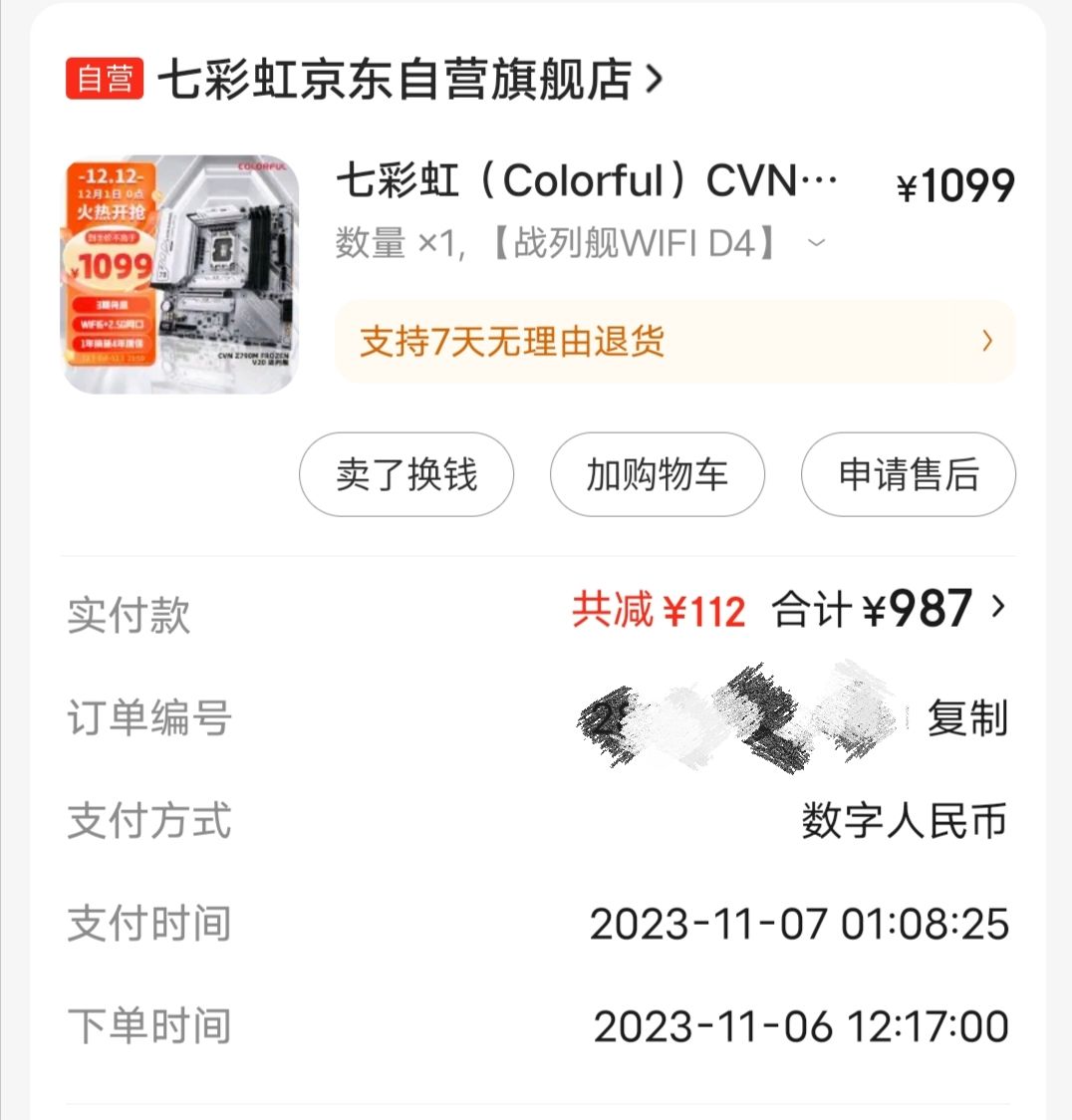
Task: Click the 数字人民币 payment method
Action: pos(905,822)
